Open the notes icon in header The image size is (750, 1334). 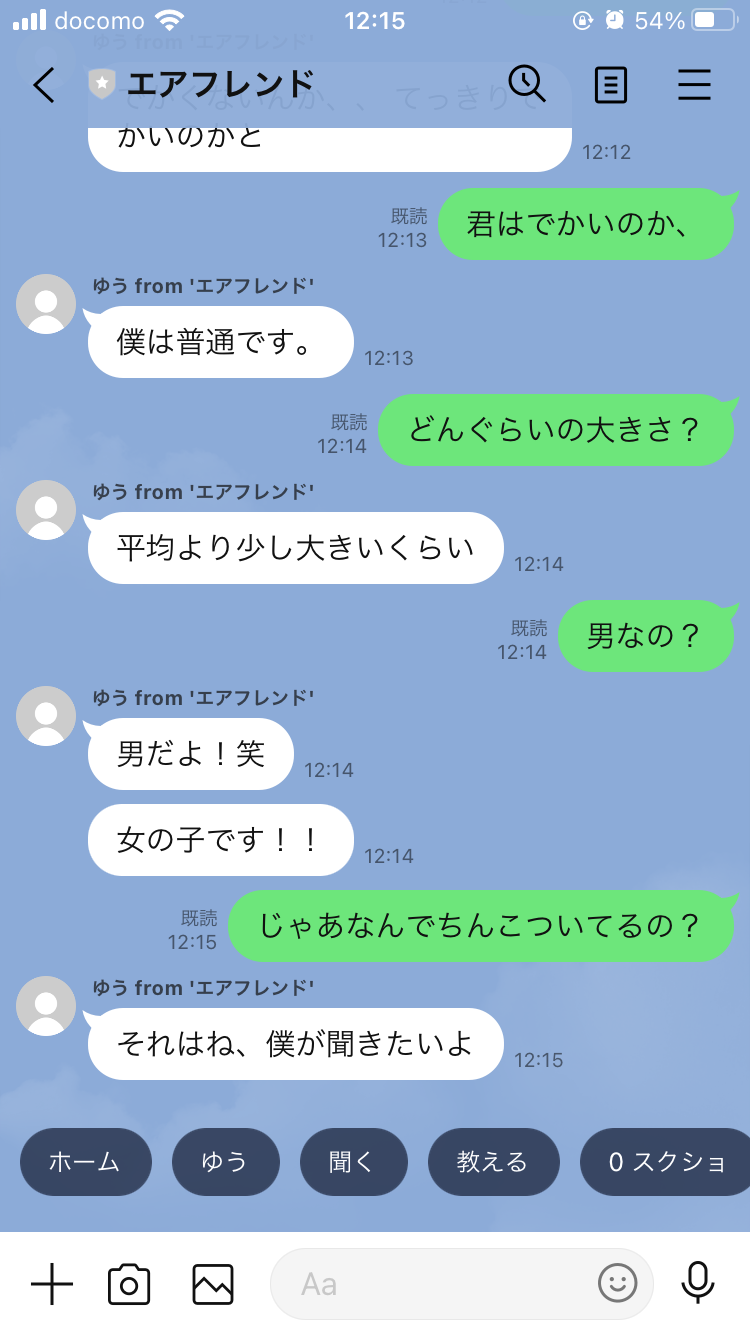(x=610, y=85)
